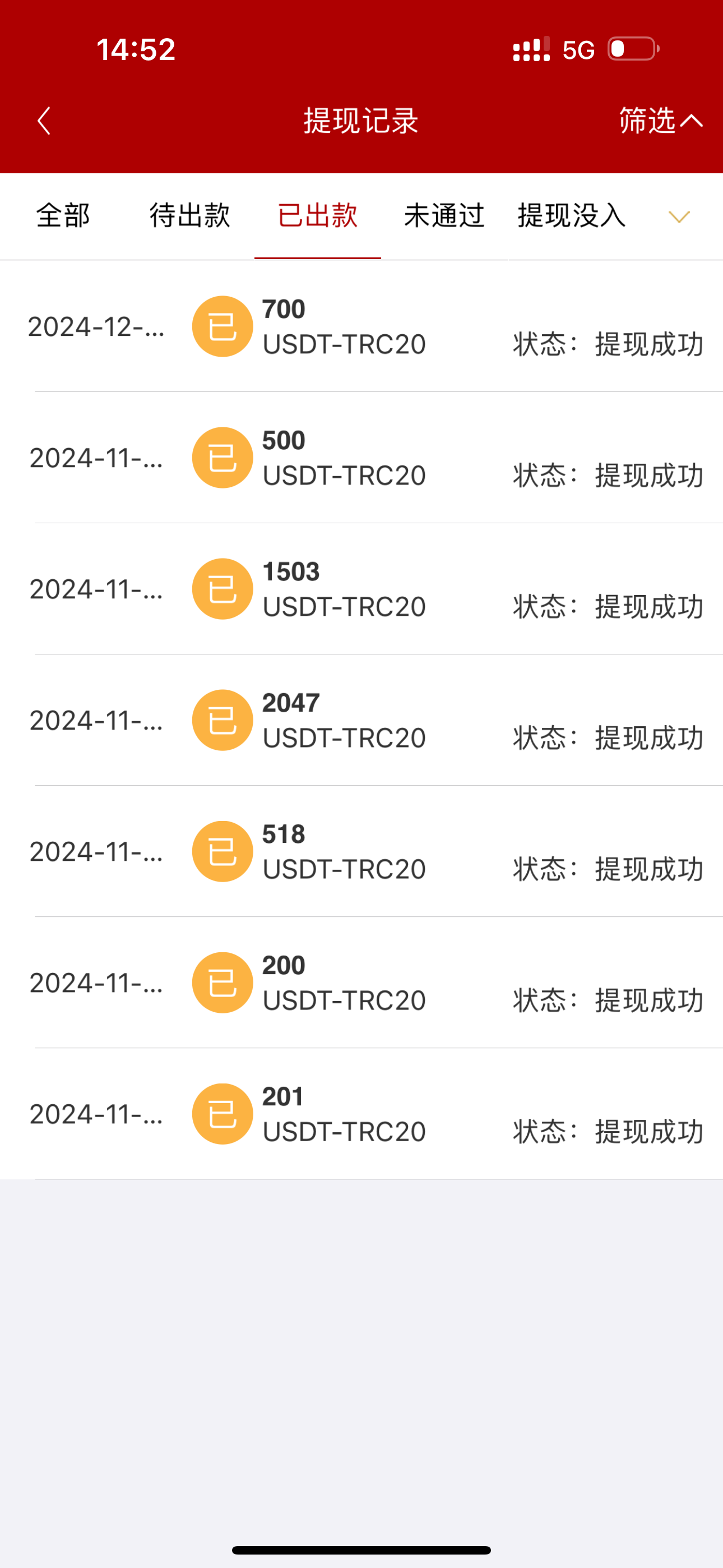Image resolution: width=723 pixels, height=1568 pixels.
Task: Expand the tab list chevron
Action: click(679, 216)
